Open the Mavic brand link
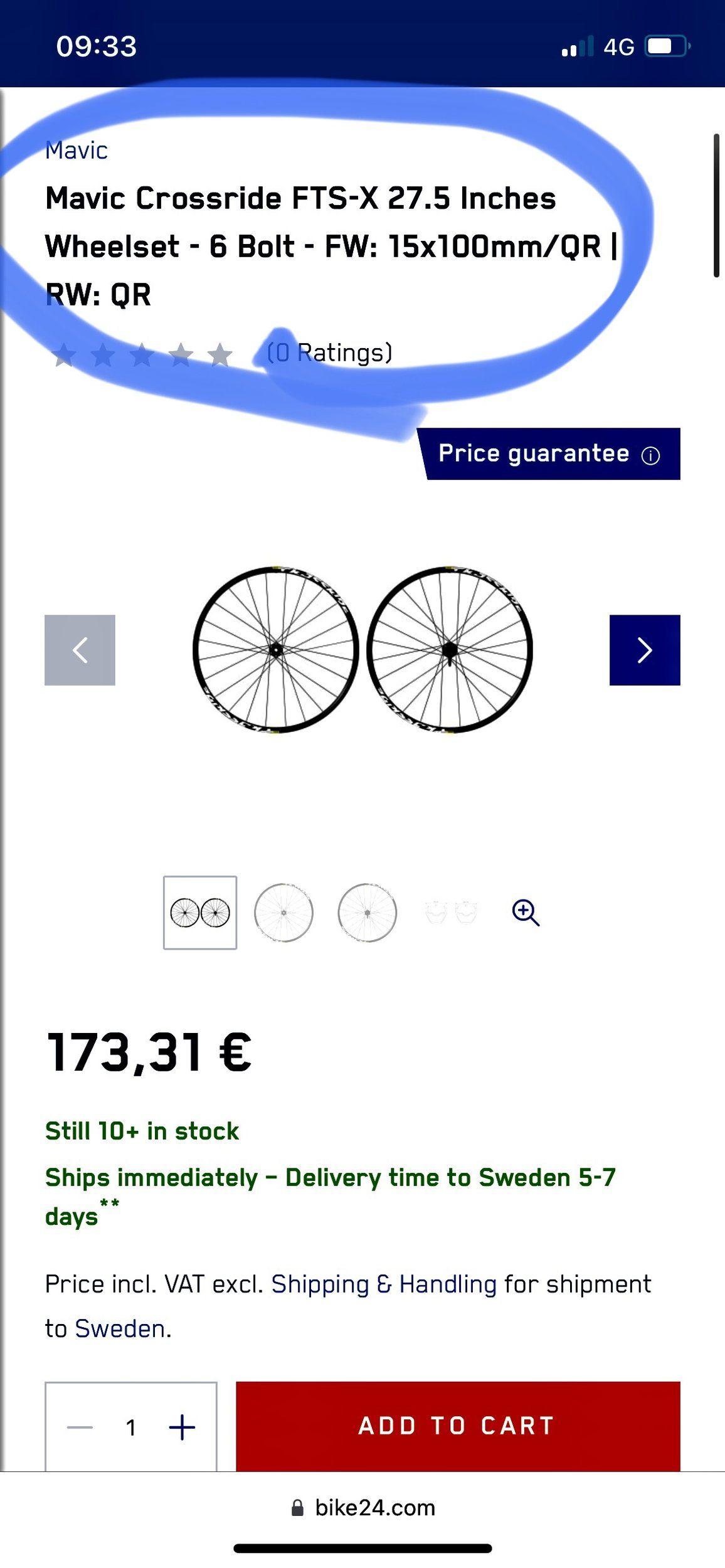Screen dimensions: 725x1568 coord(77,151)
